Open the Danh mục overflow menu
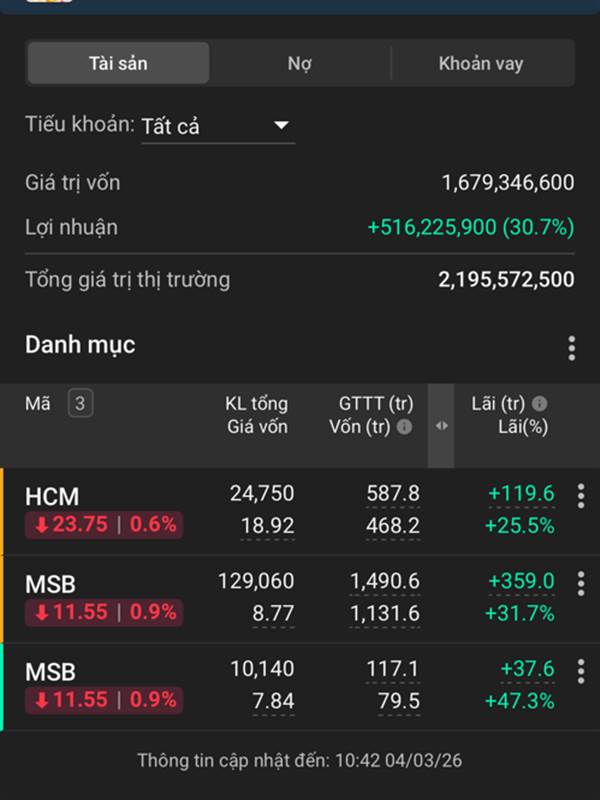 click(571, 348)
